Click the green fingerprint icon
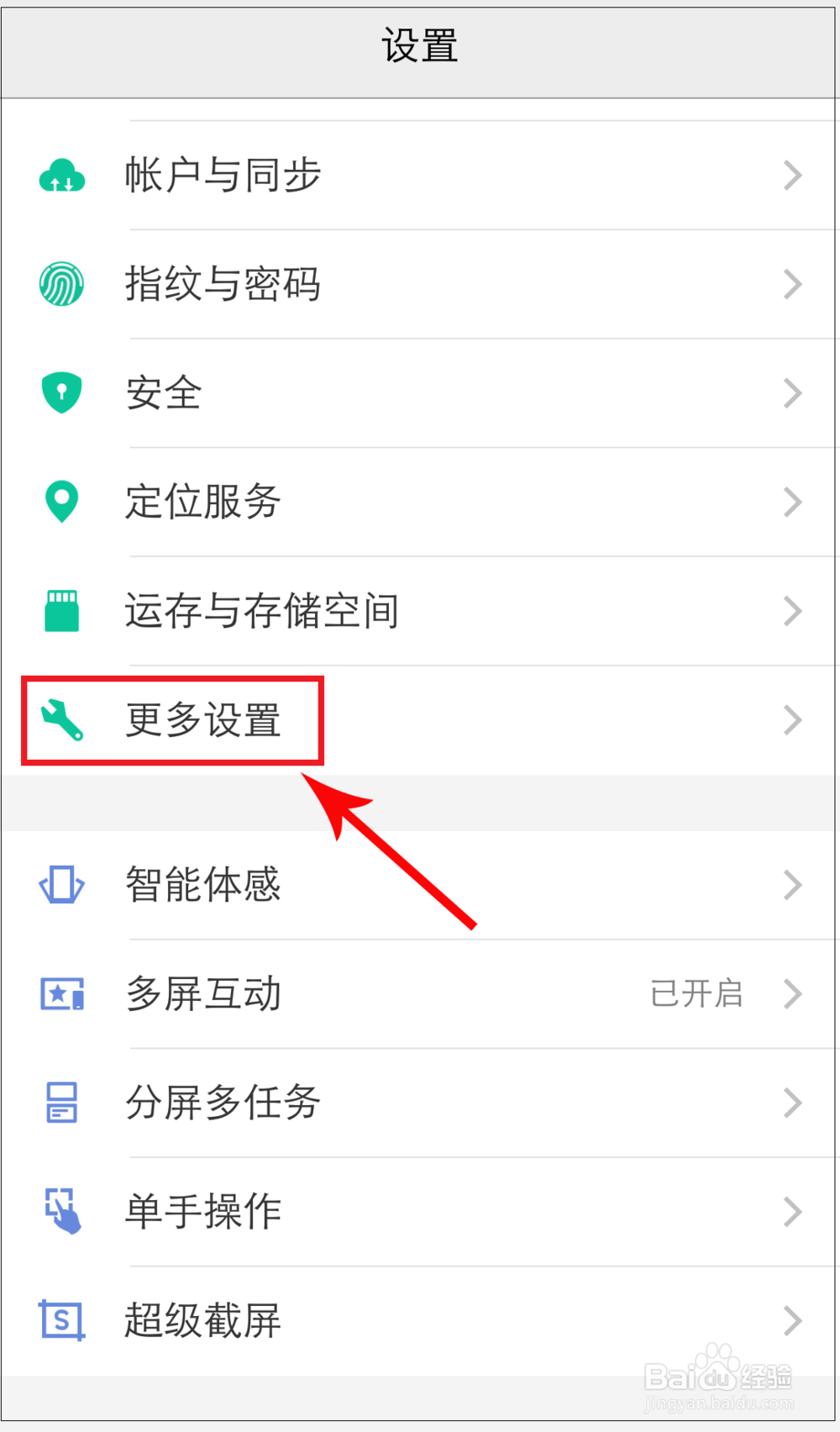The height and width of the screenshot is (1432, 840). [61, 284]
